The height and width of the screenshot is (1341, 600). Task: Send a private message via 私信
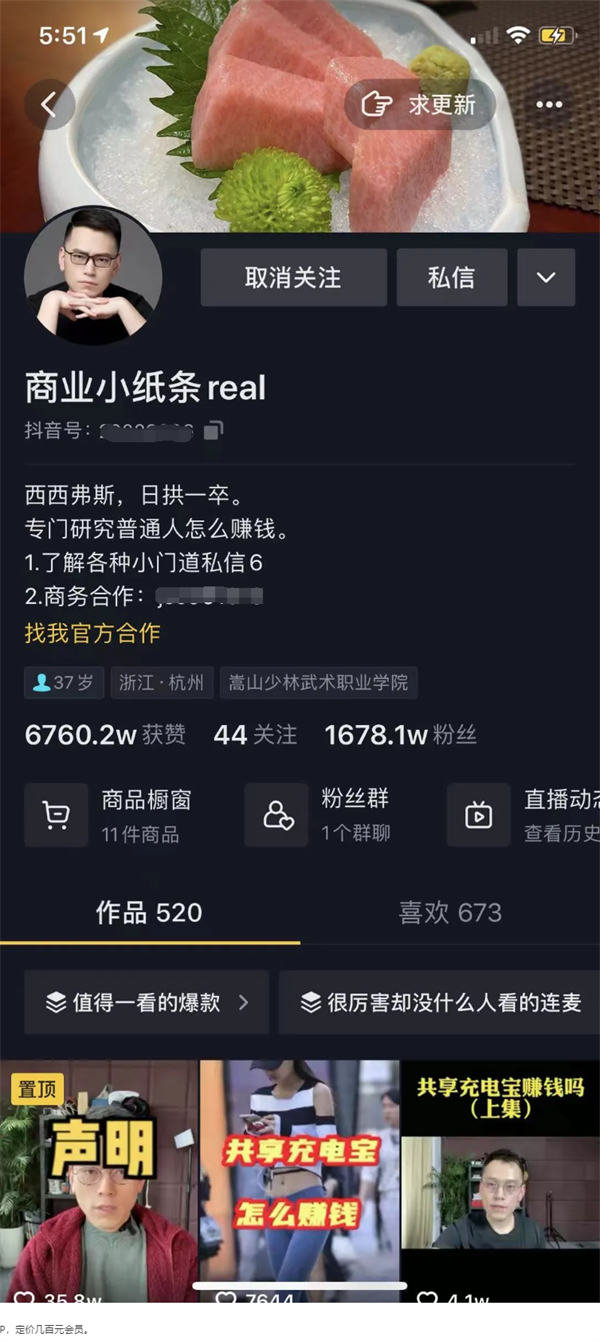(451, 278)
